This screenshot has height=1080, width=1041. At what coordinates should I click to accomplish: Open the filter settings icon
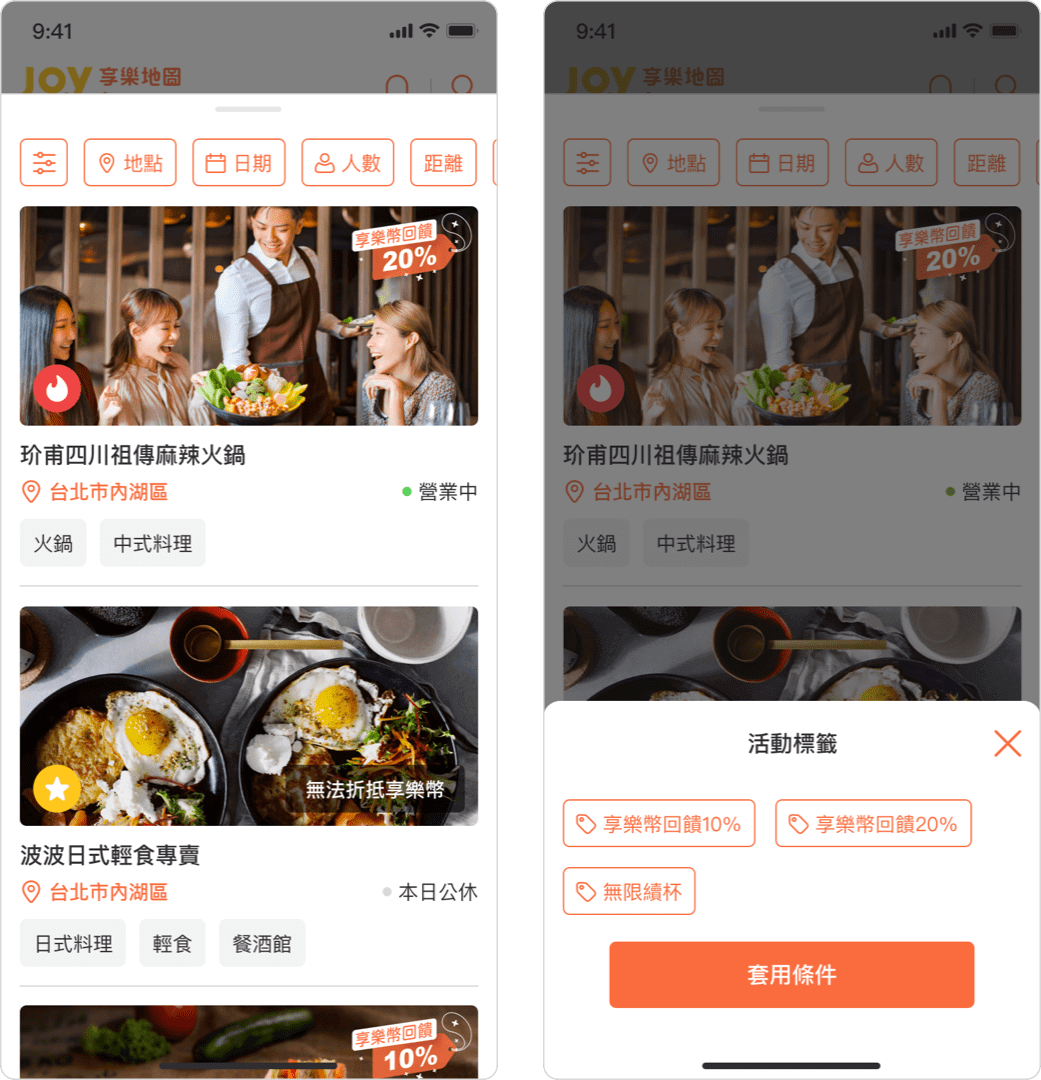click(44, 163)
